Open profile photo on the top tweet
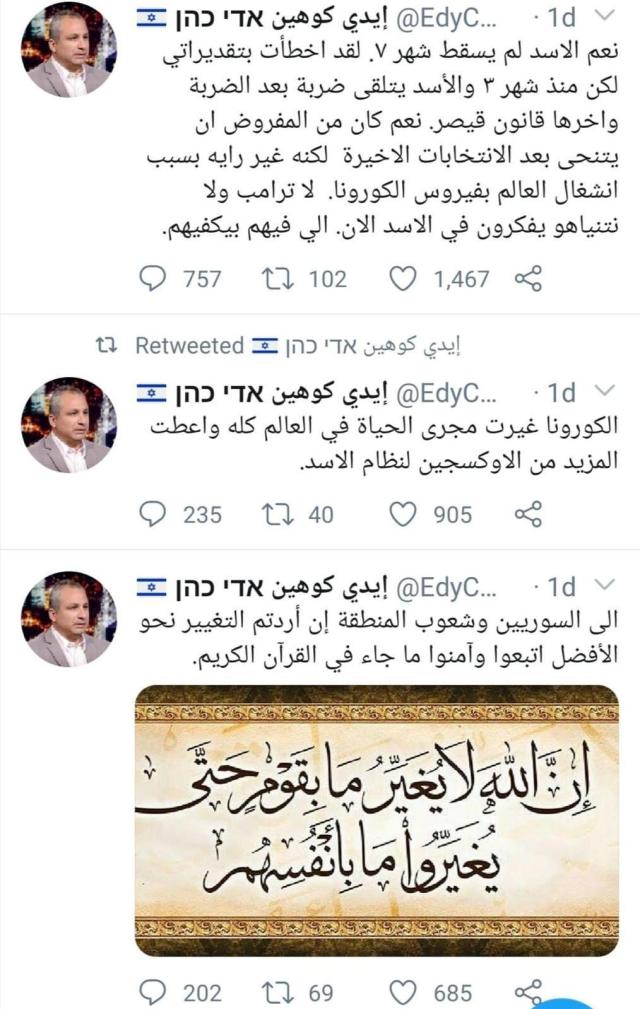The width and height of the screenshot is (640, 1009). [68, 50]
